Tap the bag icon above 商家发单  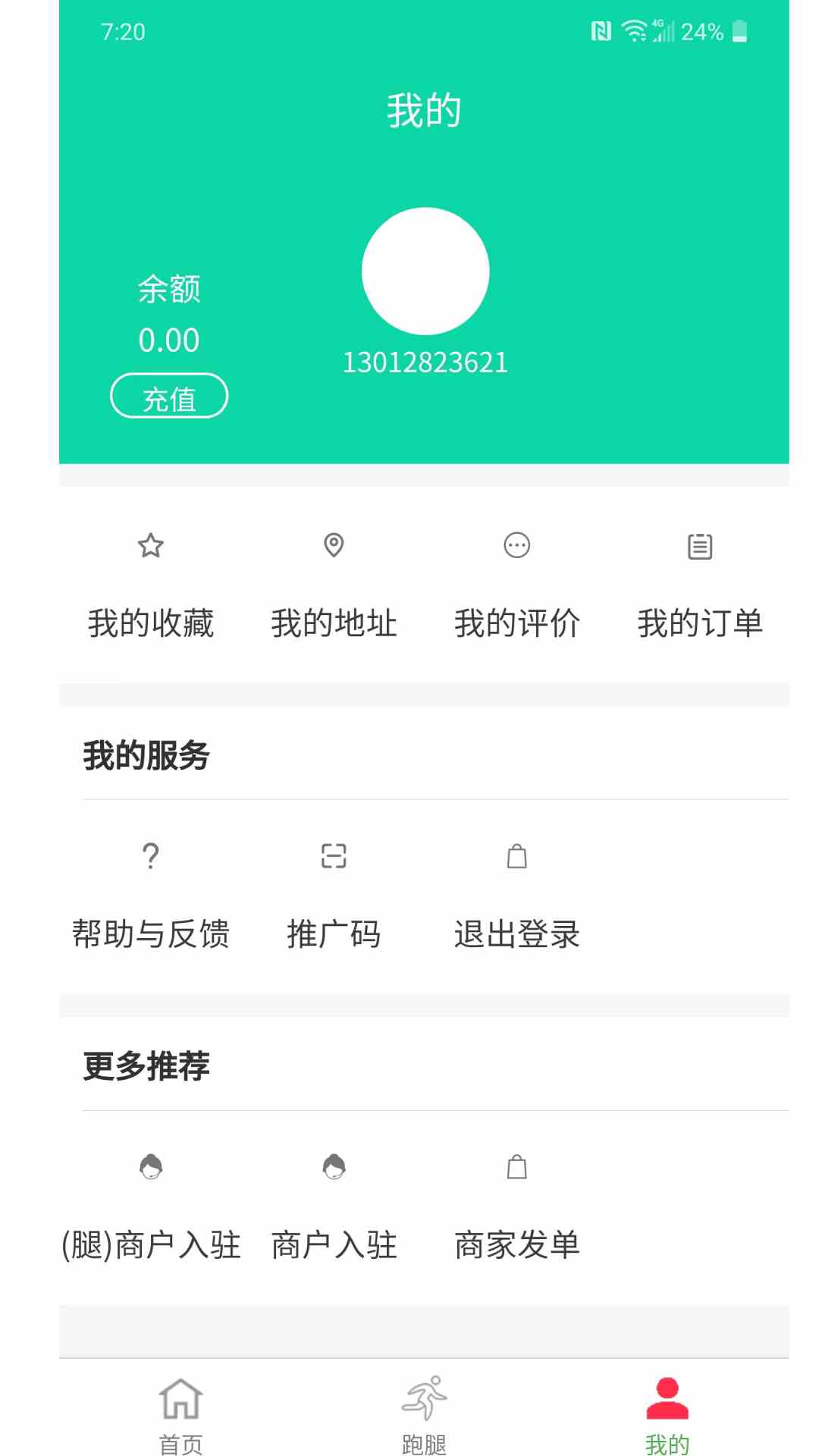click(518, 1167)
